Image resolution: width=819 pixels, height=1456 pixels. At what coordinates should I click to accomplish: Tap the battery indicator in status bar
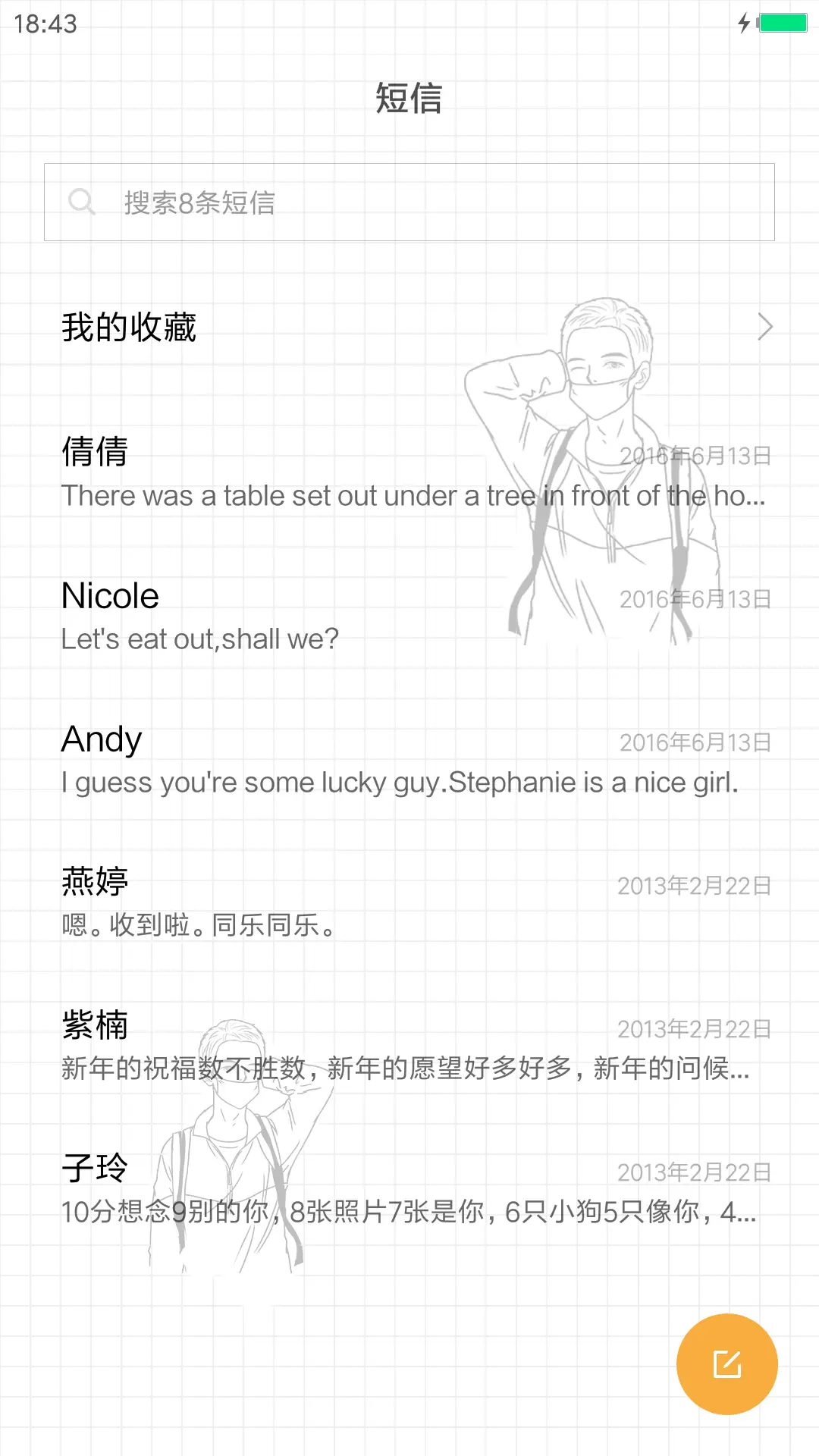(x=782, y=24)
